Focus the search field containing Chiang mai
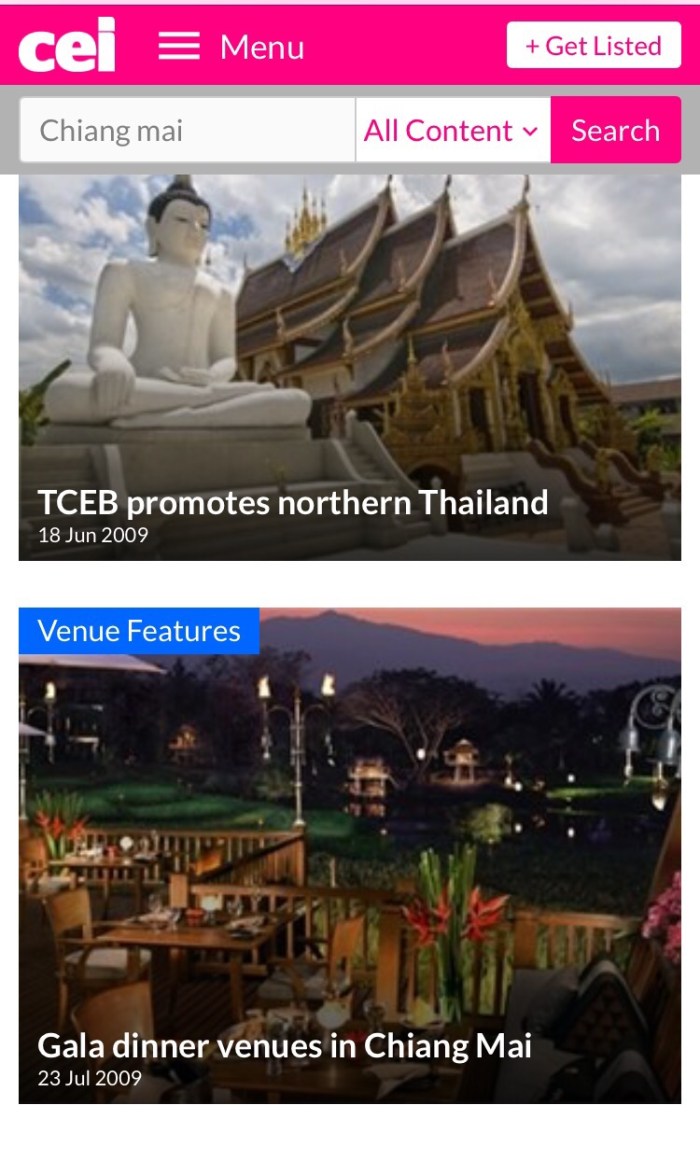Screen dimensions: 700x1175 [x=188, y=130]
